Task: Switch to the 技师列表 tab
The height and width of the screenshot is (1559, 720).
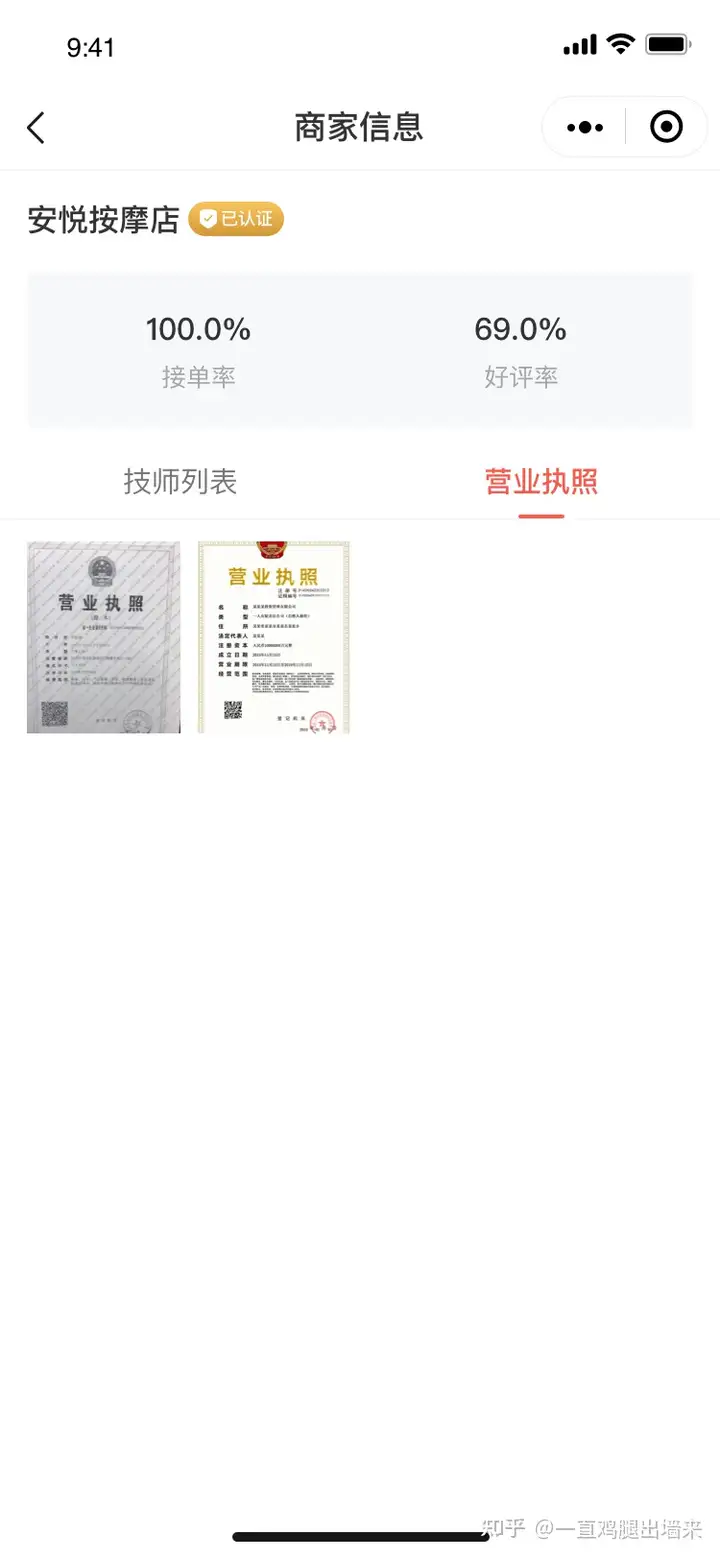Action: 180,481
